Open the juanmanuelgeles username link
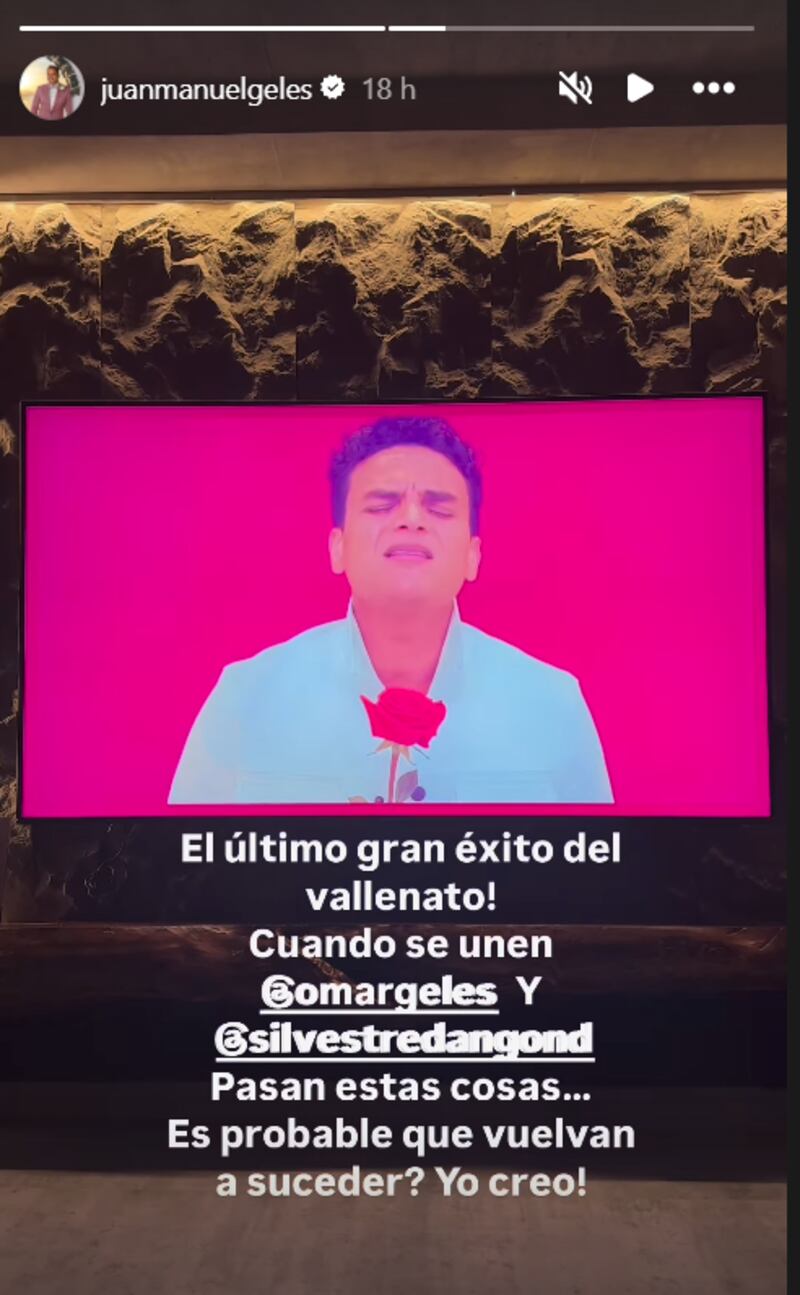 pos(206,89)
